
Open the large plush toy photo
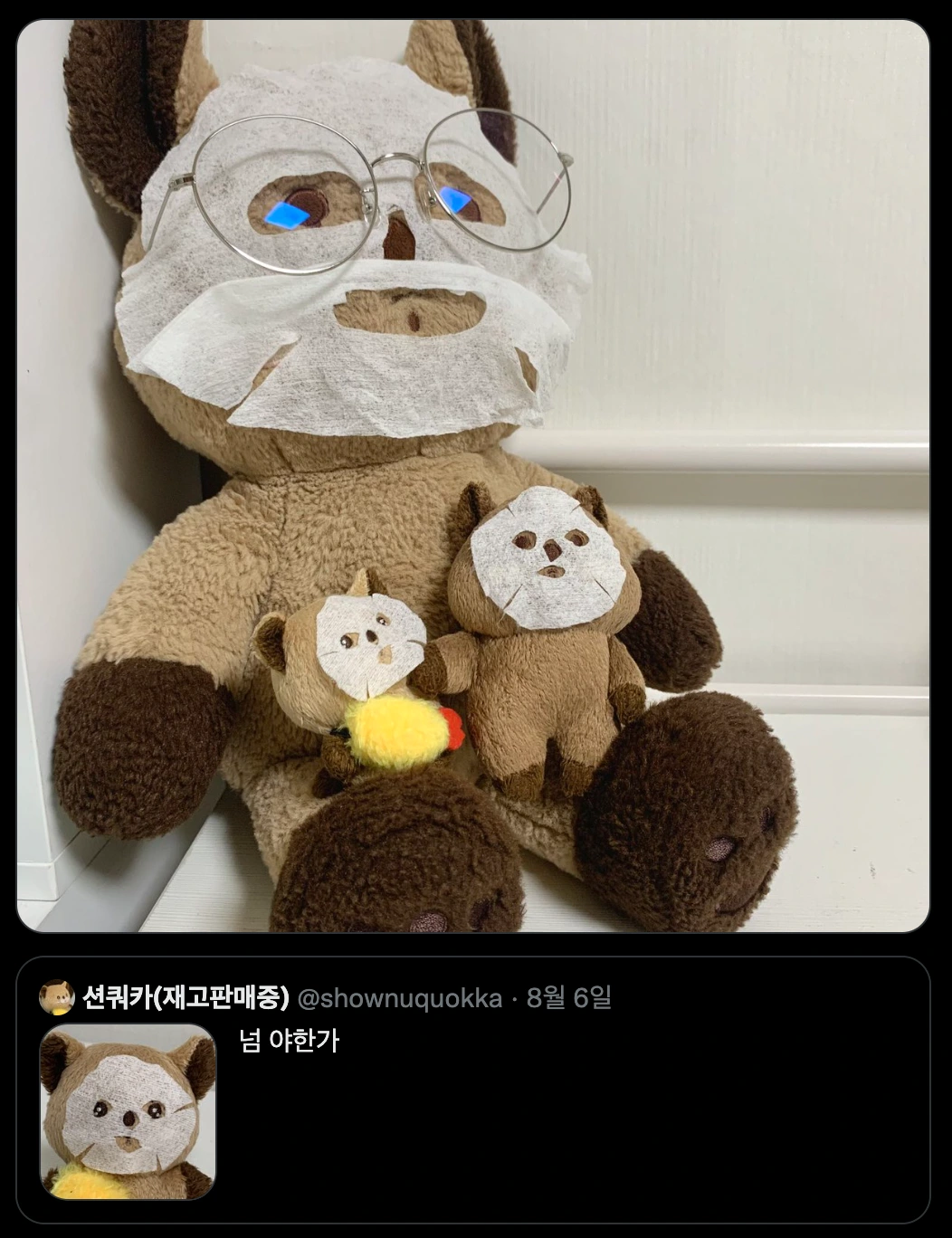(472, 475)
